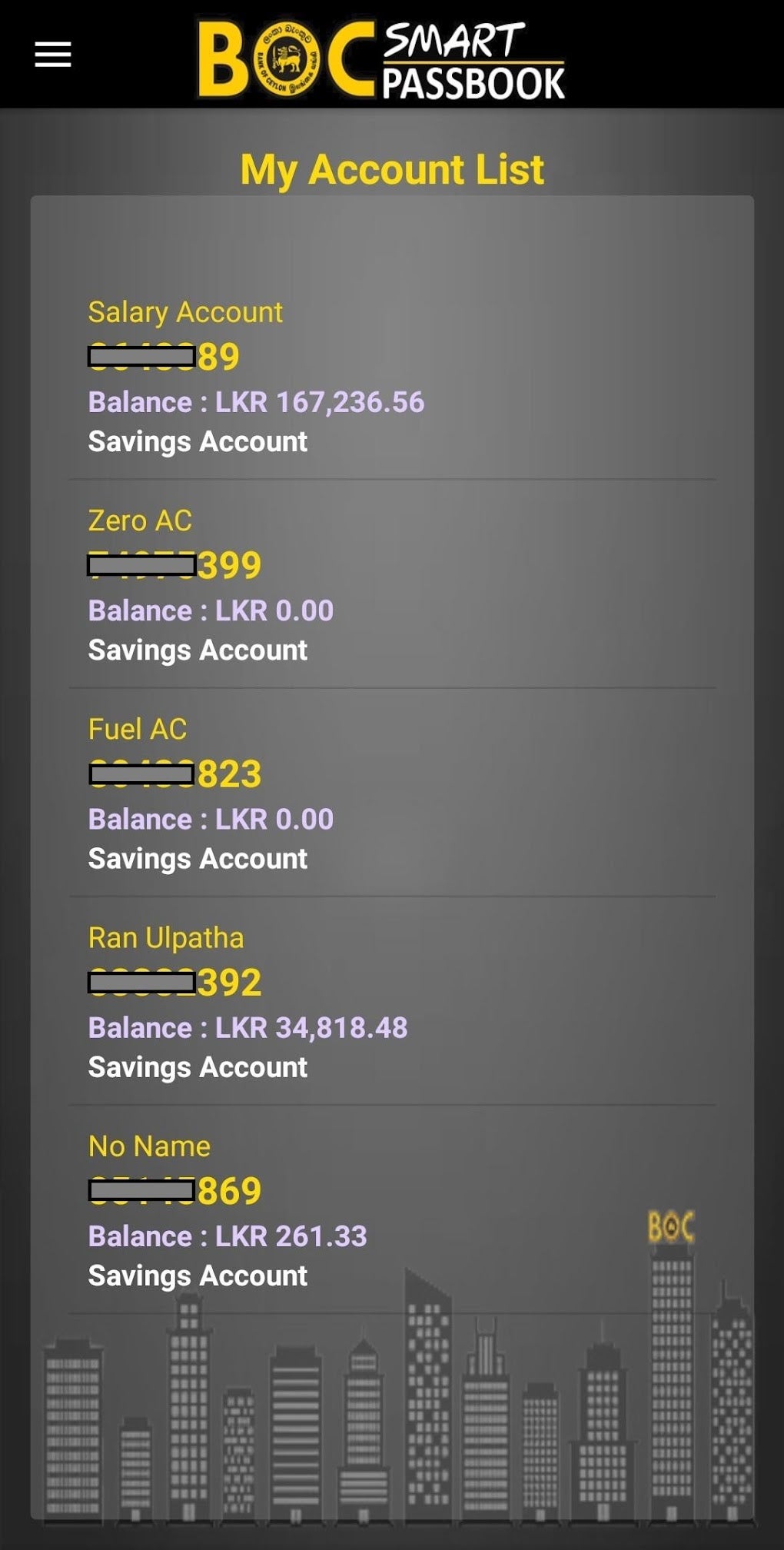784x1550 pixels.
Task: Tap the masked Salary Account number ending 89
Action: 164,354
